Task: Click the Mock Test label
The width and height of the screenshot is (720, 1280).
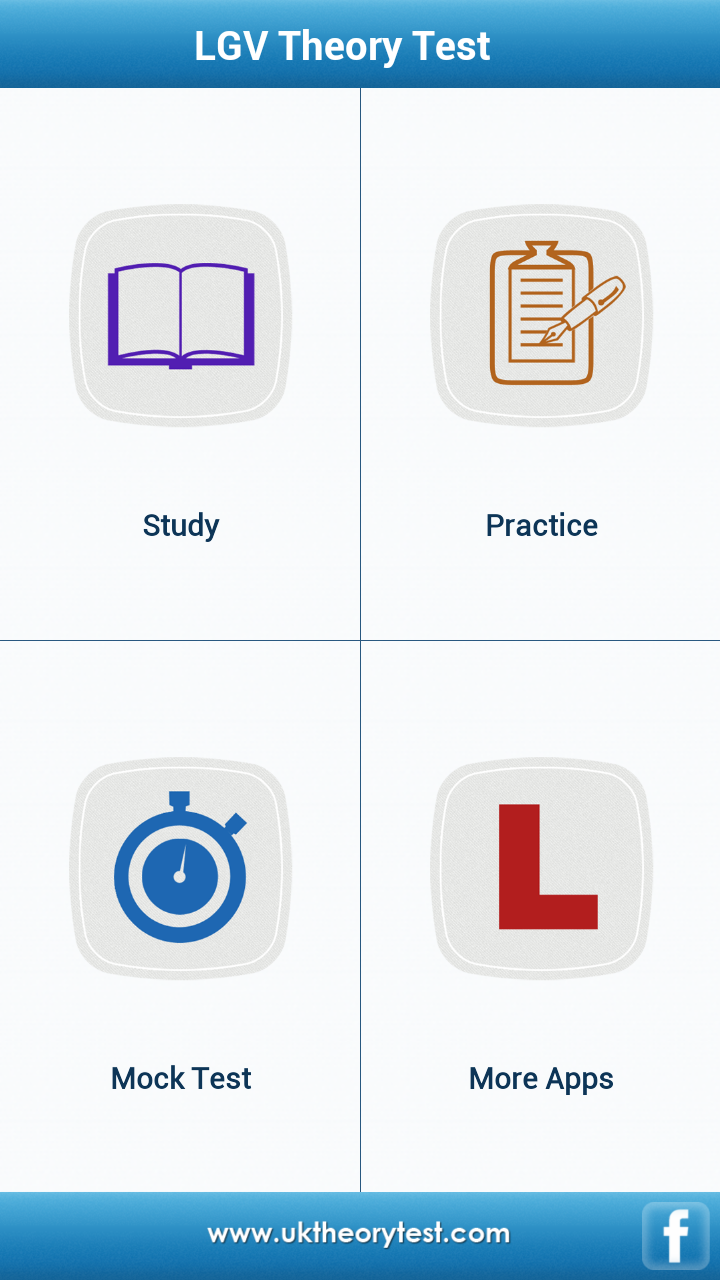Action: [180, 1078]
